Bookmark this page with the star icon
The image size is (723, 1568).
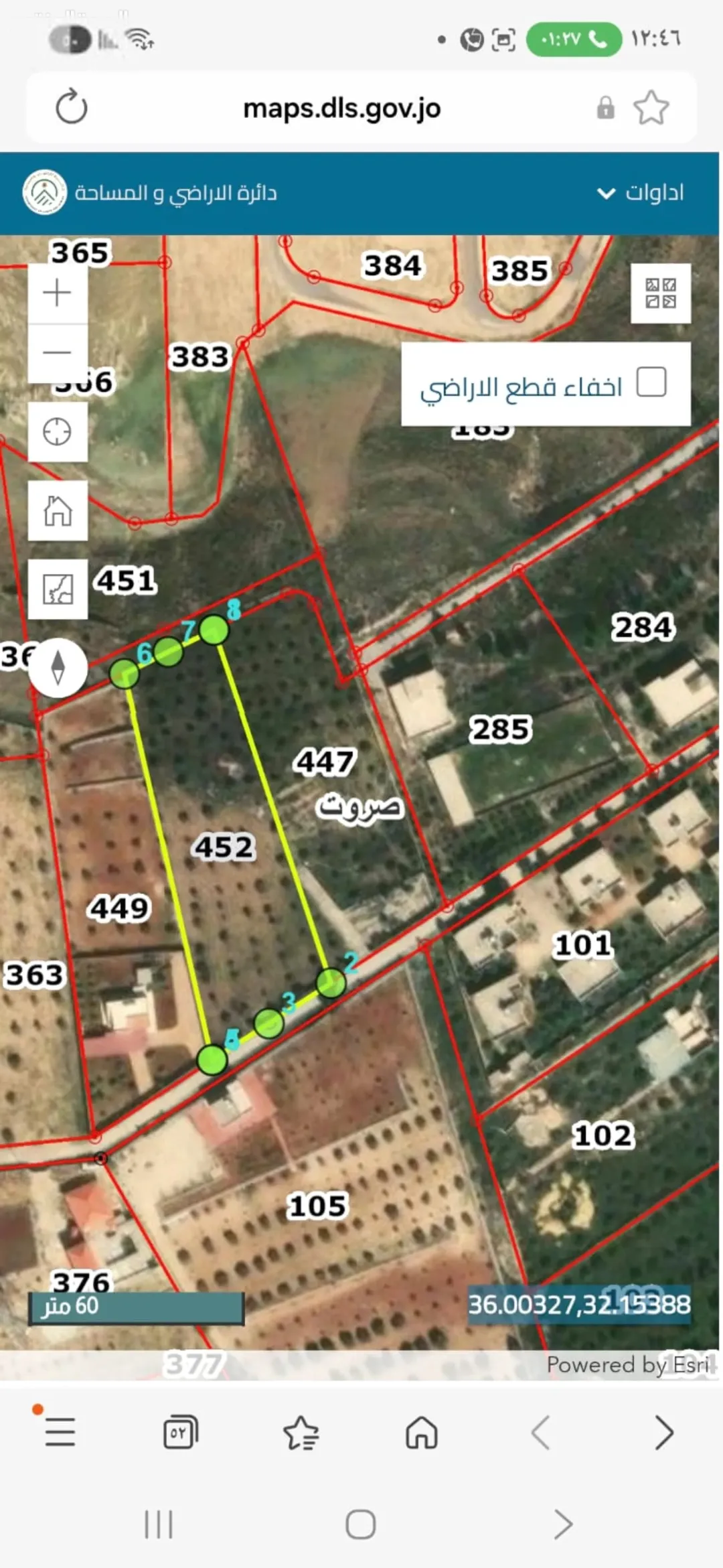point(651,108)
